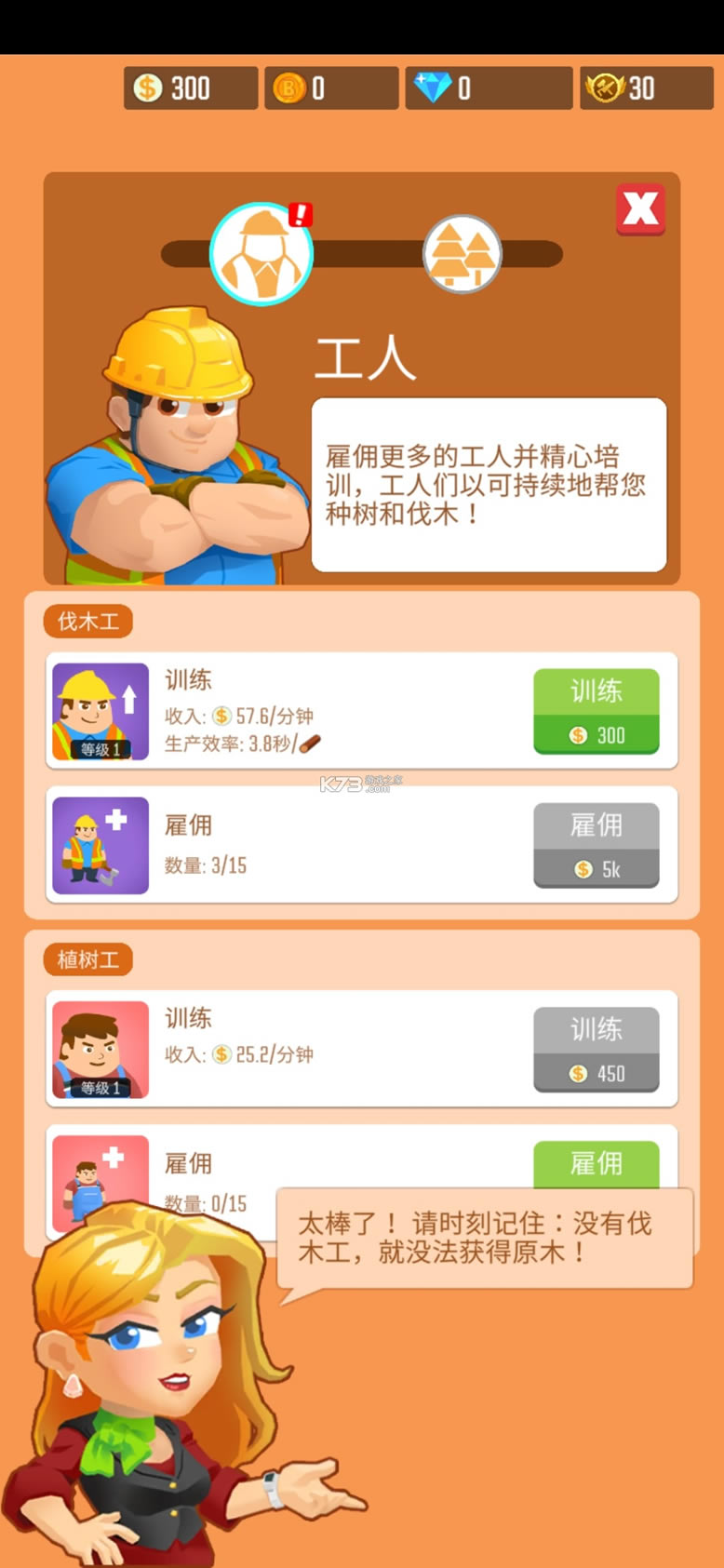Close the 工人 panel with the X
724x1568 pixels.
[x=640, y=208]
